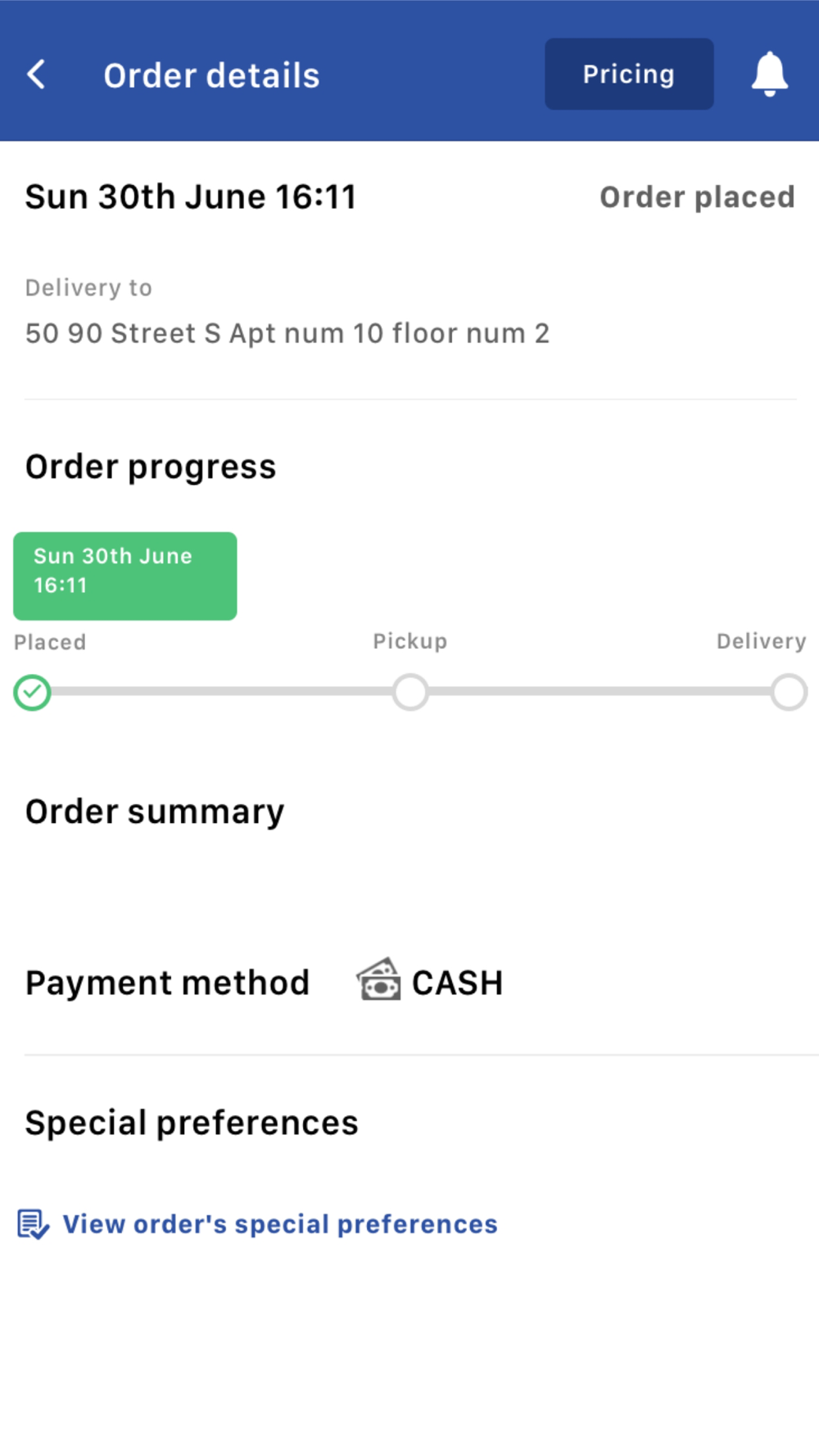Open the Pricing button
The height and width of the screenshot is (1456, 819).
pyautogui.click(x=628, y=75)
